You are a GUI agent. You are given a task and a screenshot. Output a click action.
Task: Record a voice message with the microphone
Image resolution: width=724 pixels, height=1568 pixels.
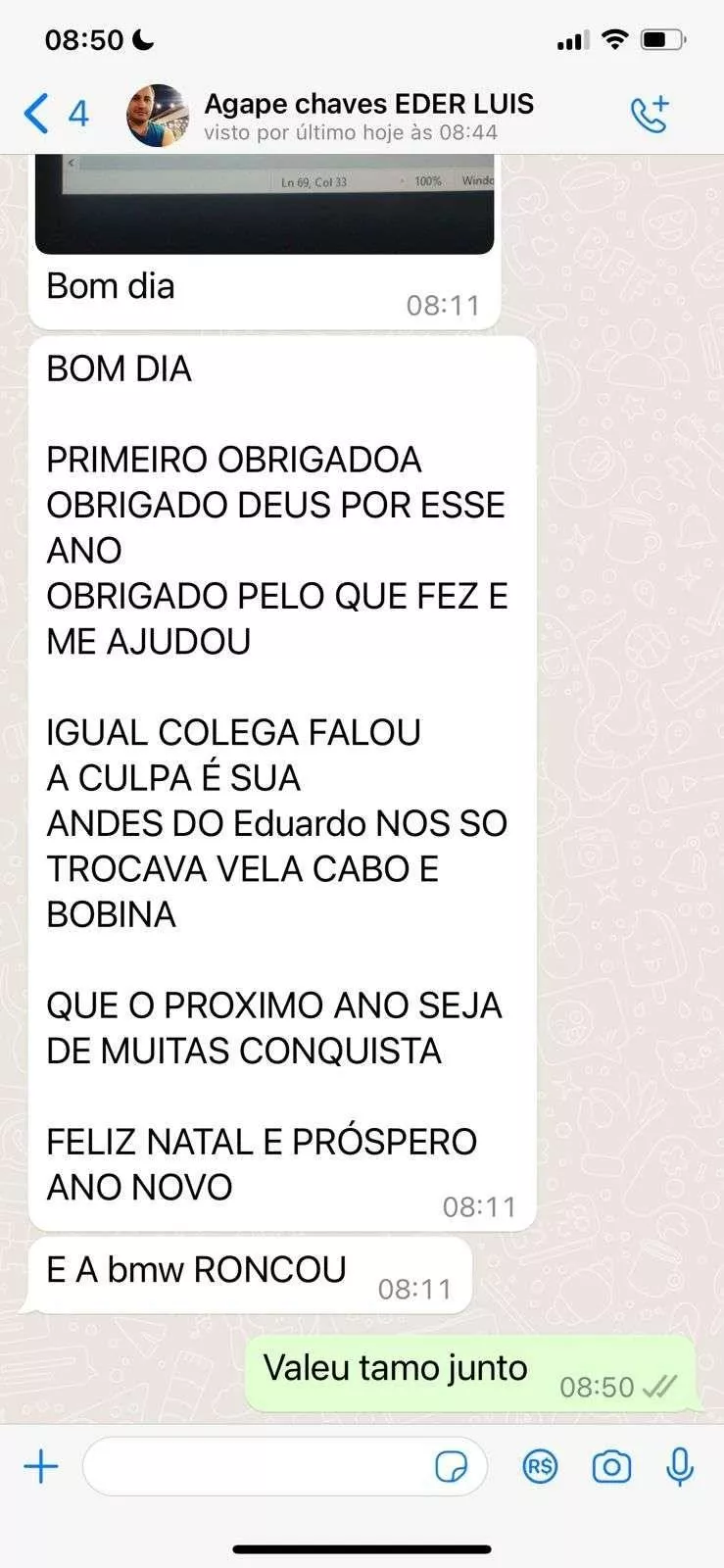click(680, 1467)
